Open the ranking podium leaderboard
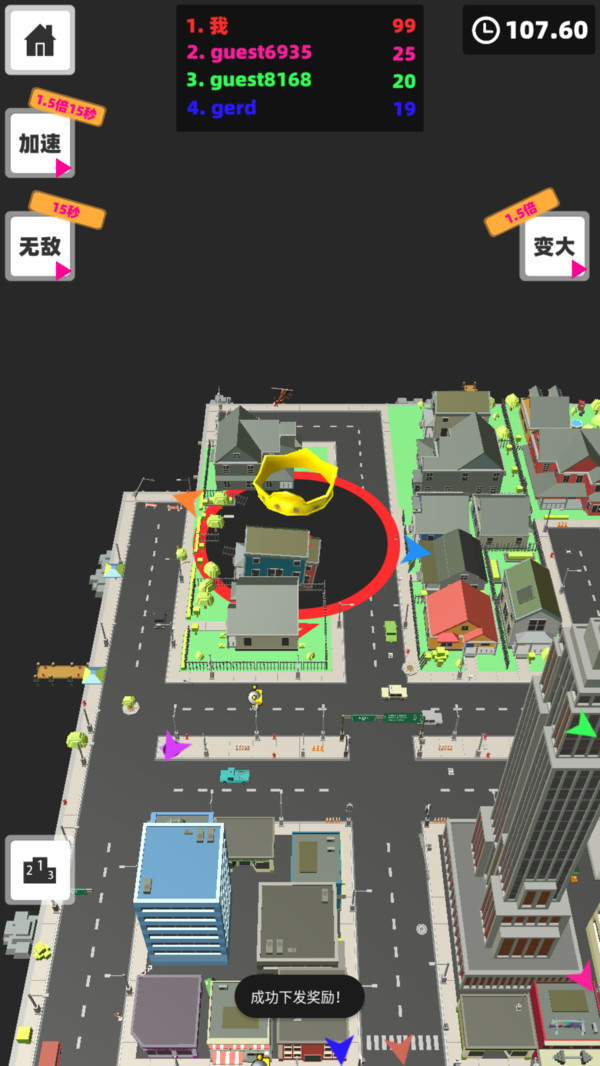600x1066 pixels. (x=40, y=870)
